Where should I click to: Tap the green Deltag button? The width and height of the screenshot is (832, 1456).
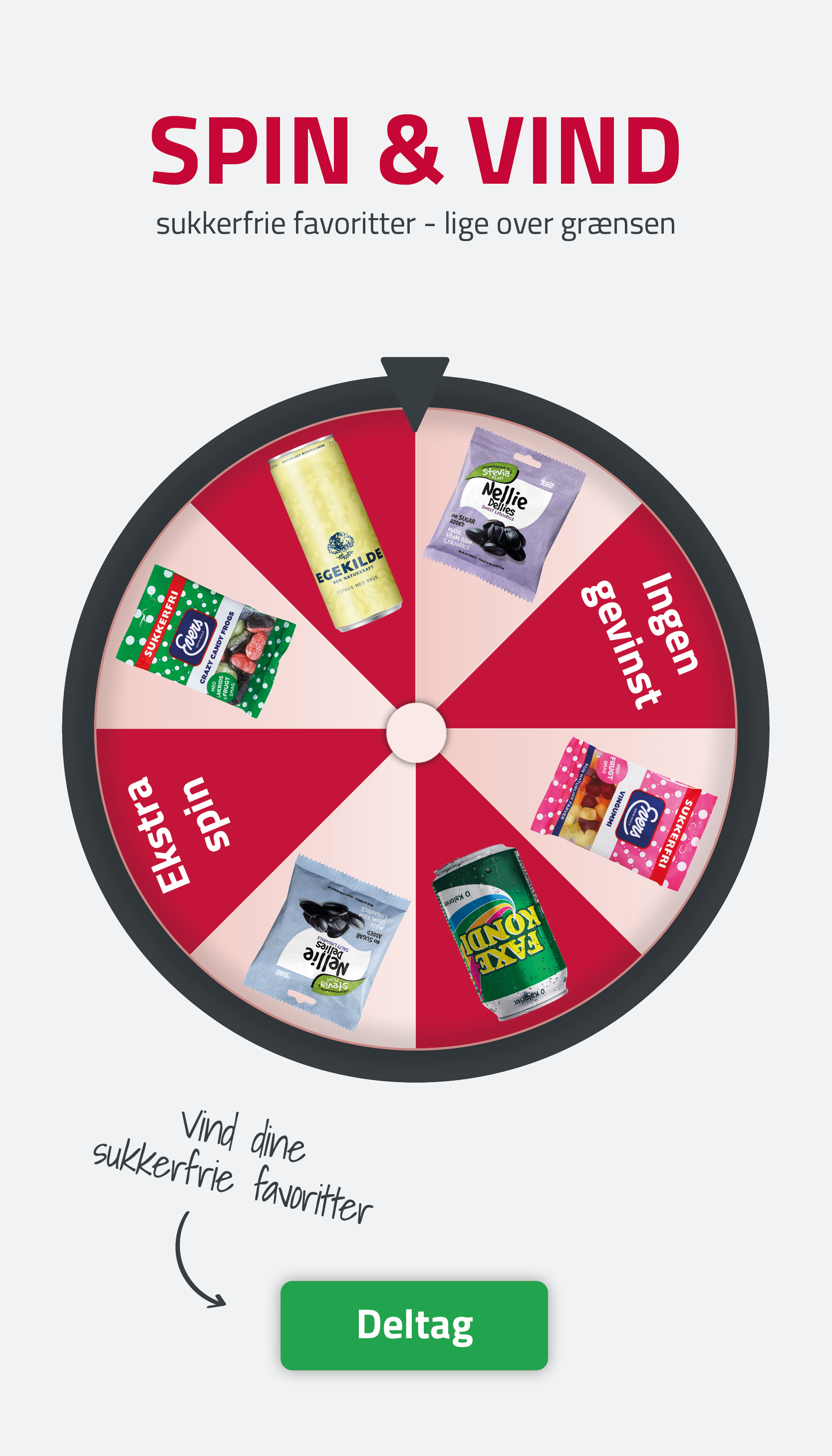point(414,1325)
